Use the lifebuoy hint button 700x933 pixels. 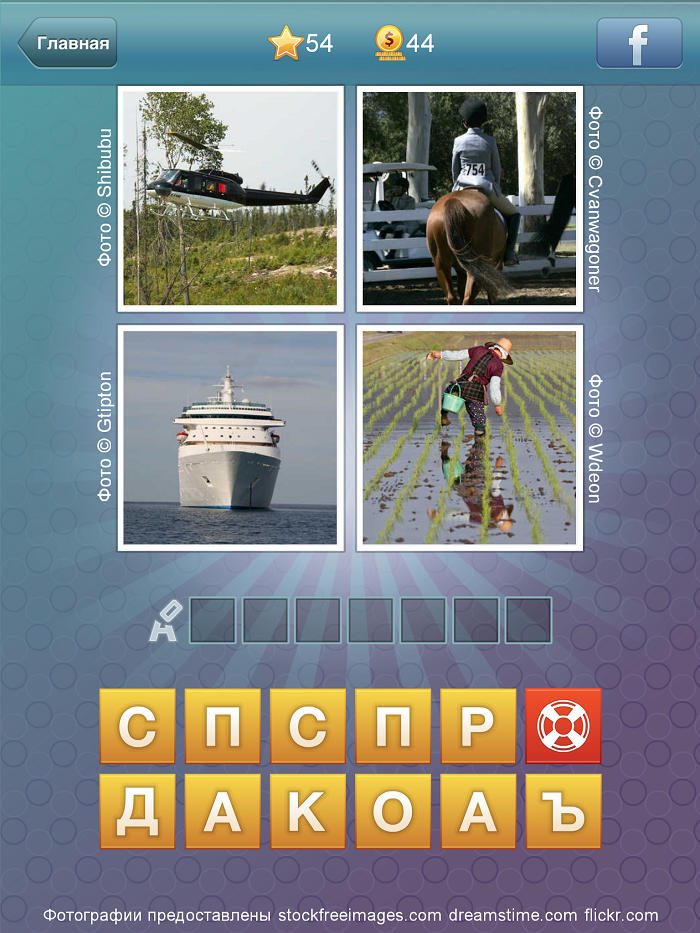click(x=563, y=726)
